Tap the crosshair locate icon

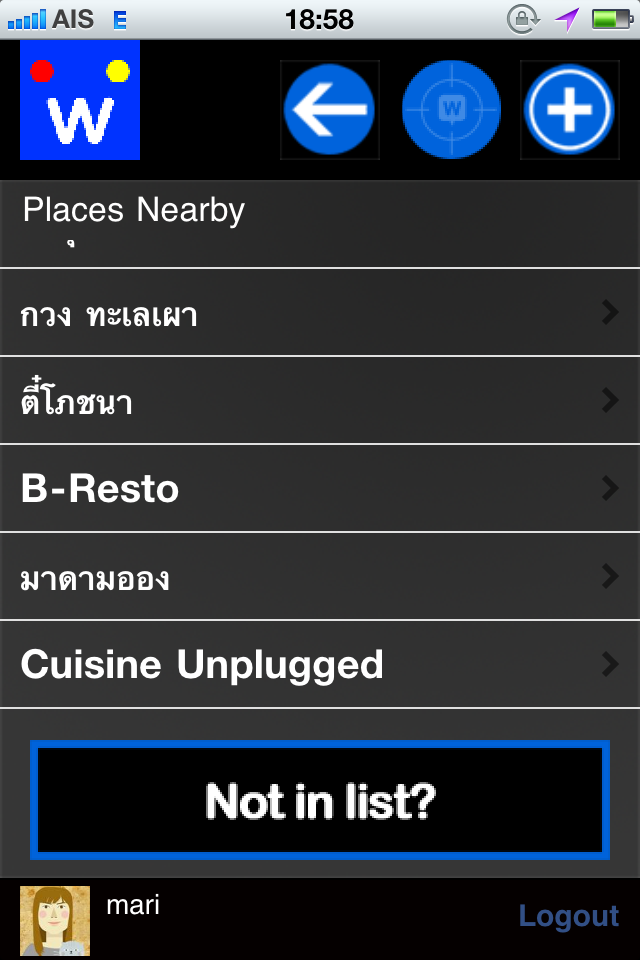click(x=451, y=110)
